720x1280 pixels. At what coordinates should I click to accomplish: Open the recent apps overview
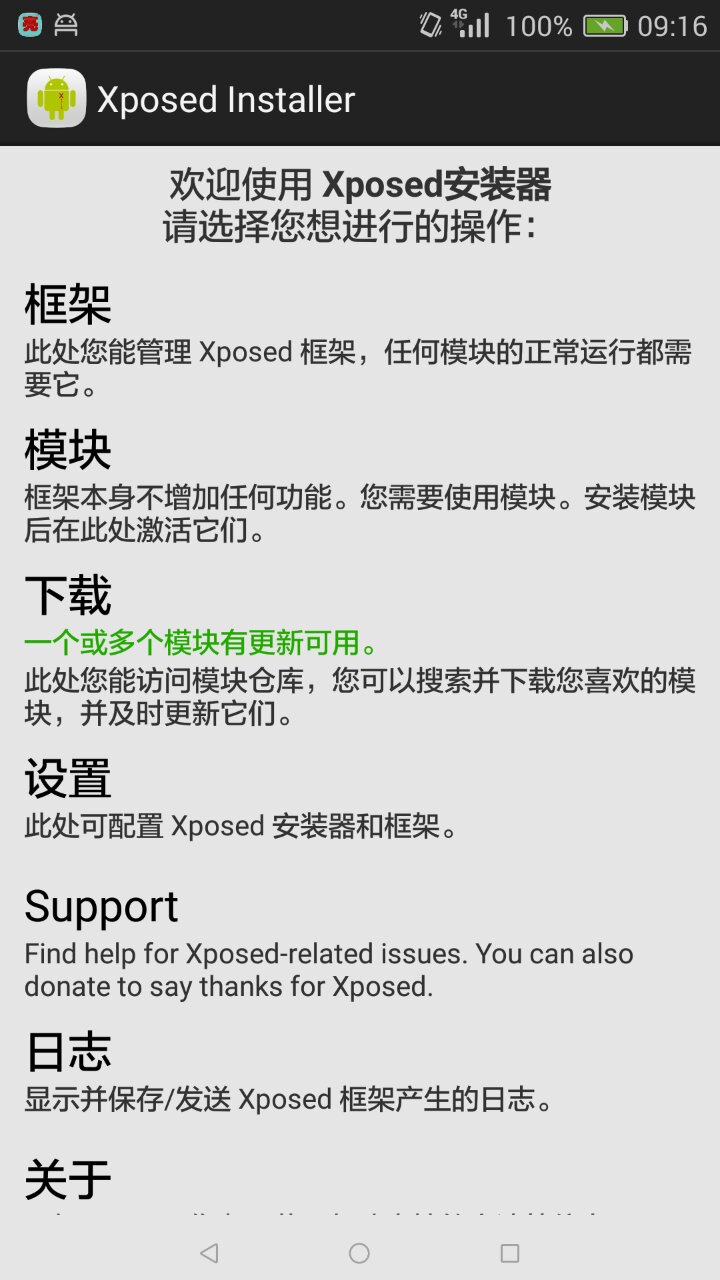[510, 1253]
